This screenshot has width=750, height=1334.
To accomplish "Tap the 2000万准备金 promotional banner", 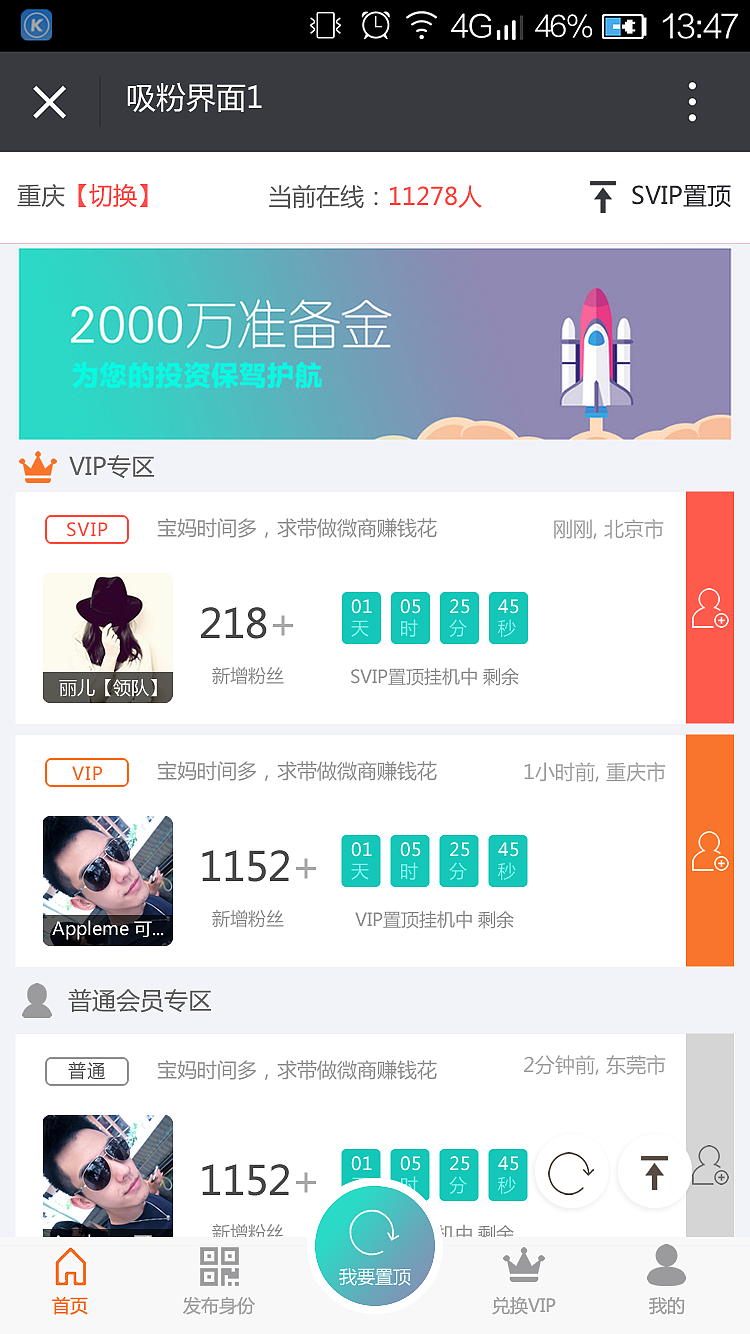I will 375,344.
